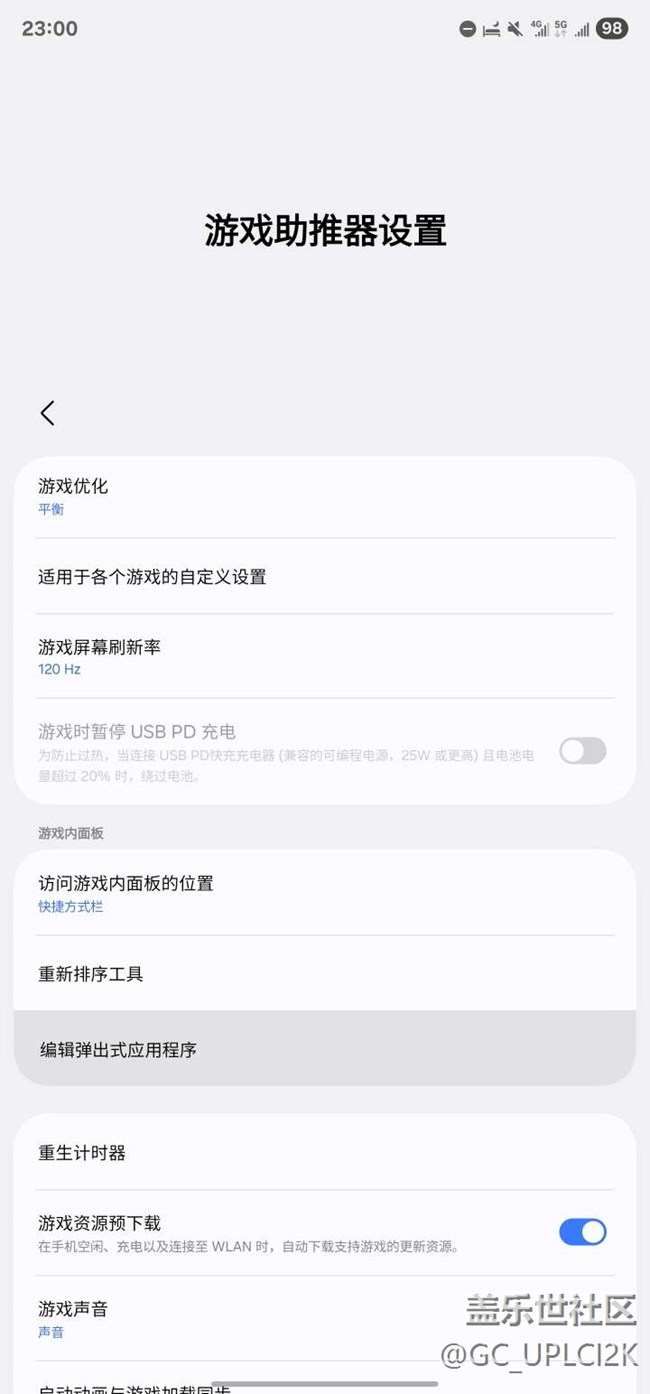Viewport: 650px width, 1394px height.
Task: Open 适用于各个游戏的自定义设置
Action: pyautogui.click(x=325, y=576)
